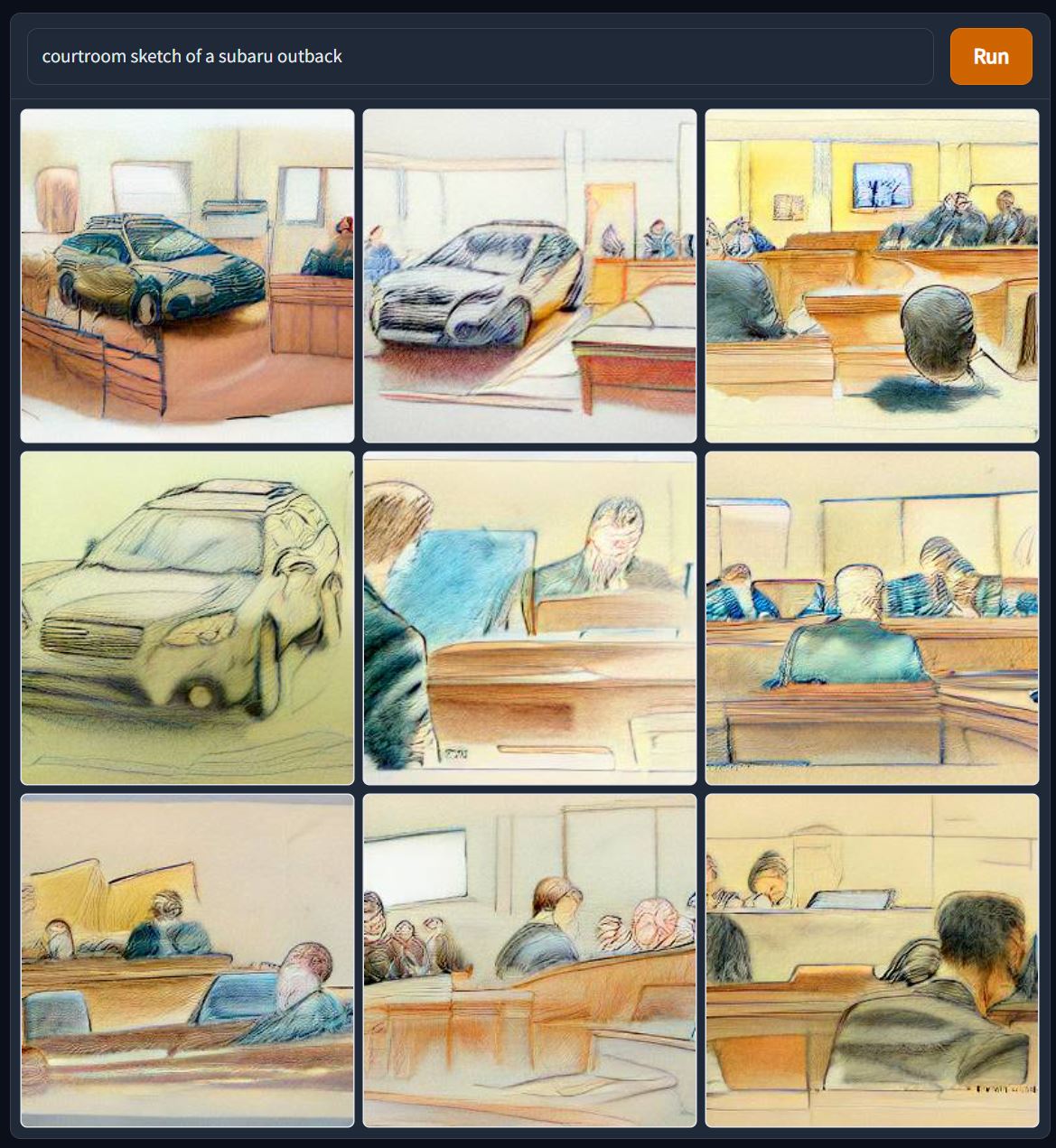Open the dark green car on courtroom bench image
The width and height of the screenshot is (1056, 1148).
click(187, 275)
